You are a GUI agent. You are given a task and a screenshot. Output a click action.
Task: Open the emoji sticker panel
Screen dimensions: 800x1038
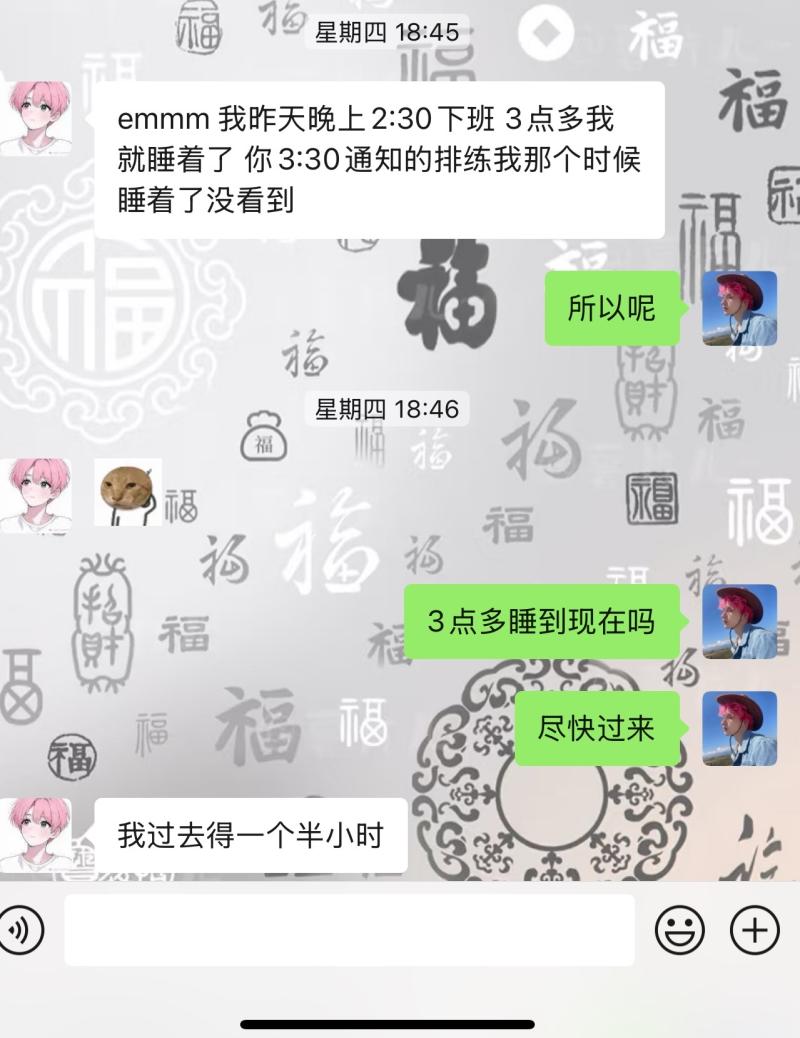(679, 930)
